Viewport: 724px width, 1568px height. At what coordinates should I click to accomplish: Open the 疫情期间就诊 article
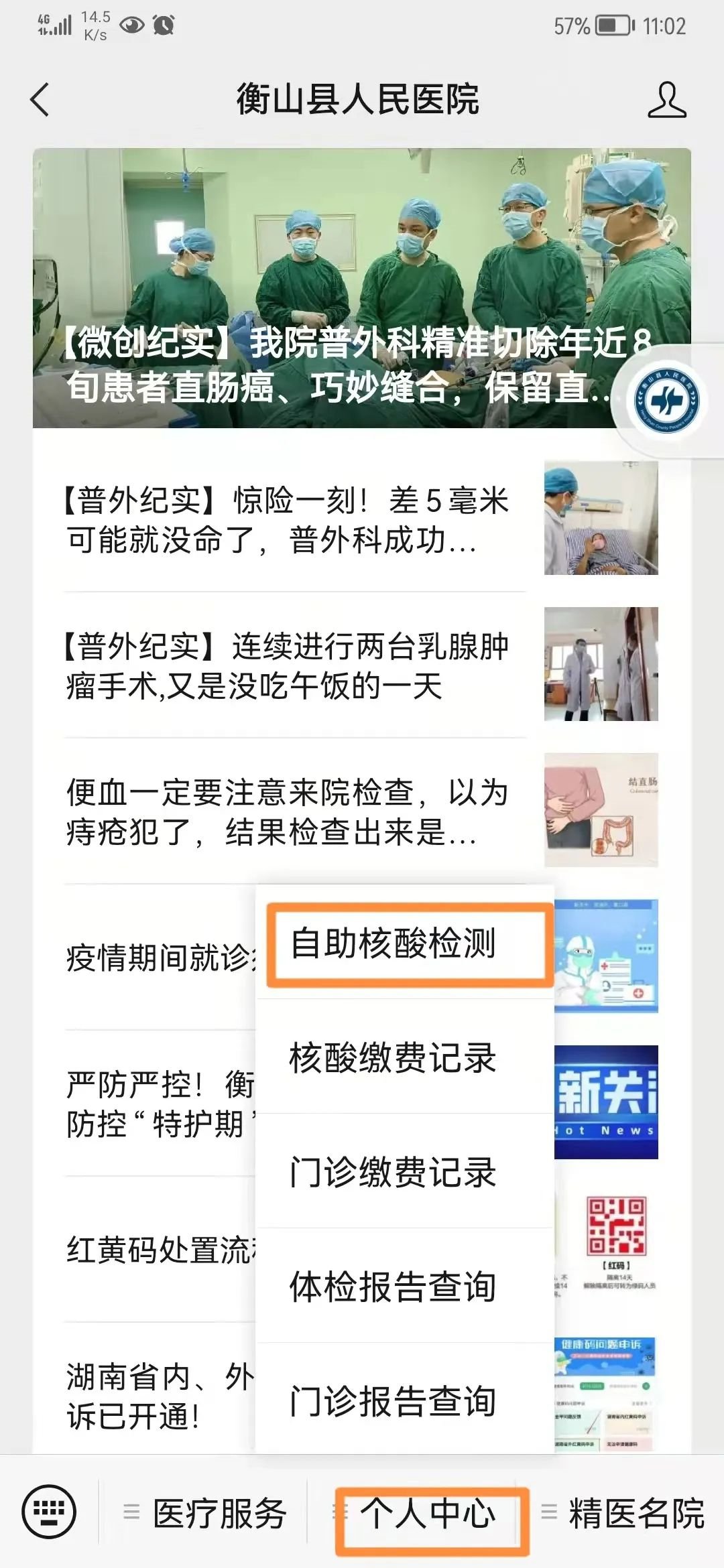click(x=158, y=958)
